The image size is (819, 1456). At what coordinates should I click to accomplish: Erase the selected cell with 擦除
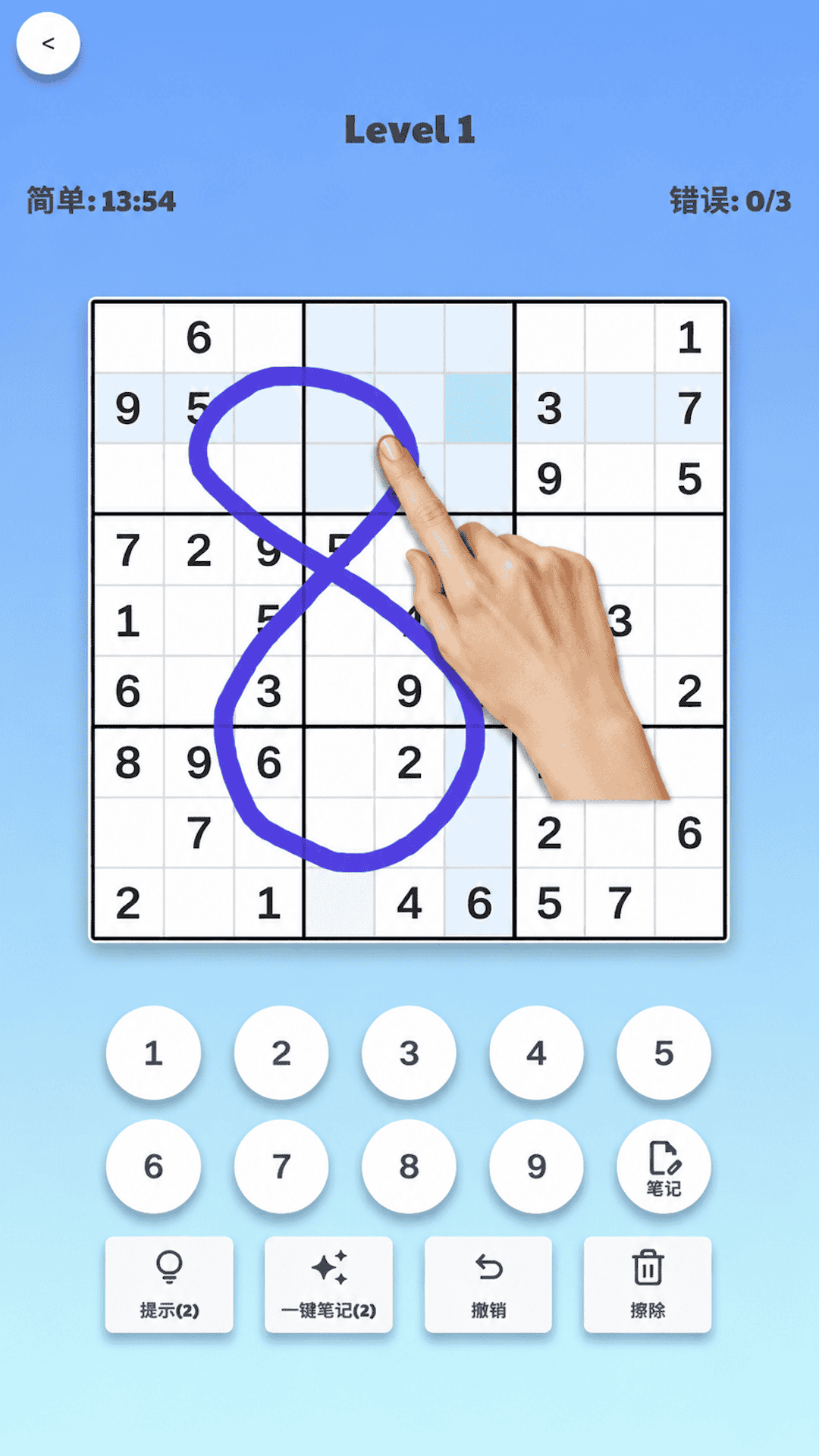pos(648,1284)
